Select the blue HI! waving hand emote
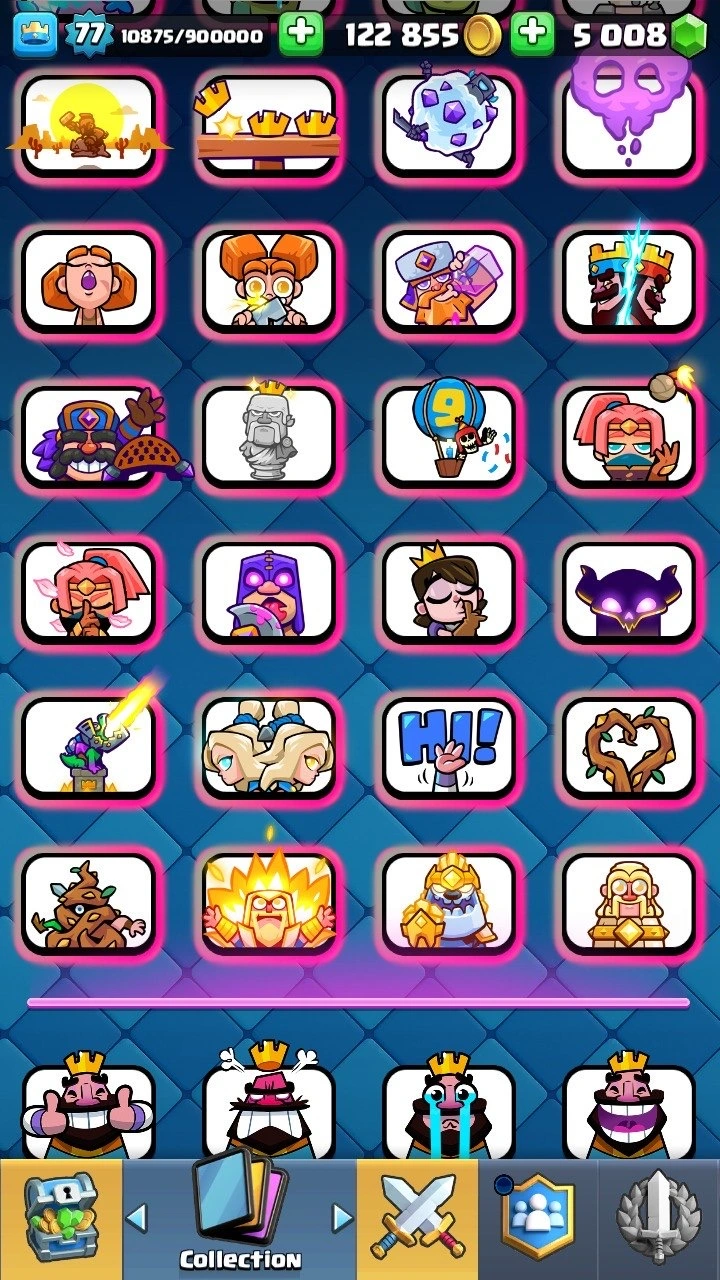This screenshot has width=720, height=1280. [x=448, y=746]
